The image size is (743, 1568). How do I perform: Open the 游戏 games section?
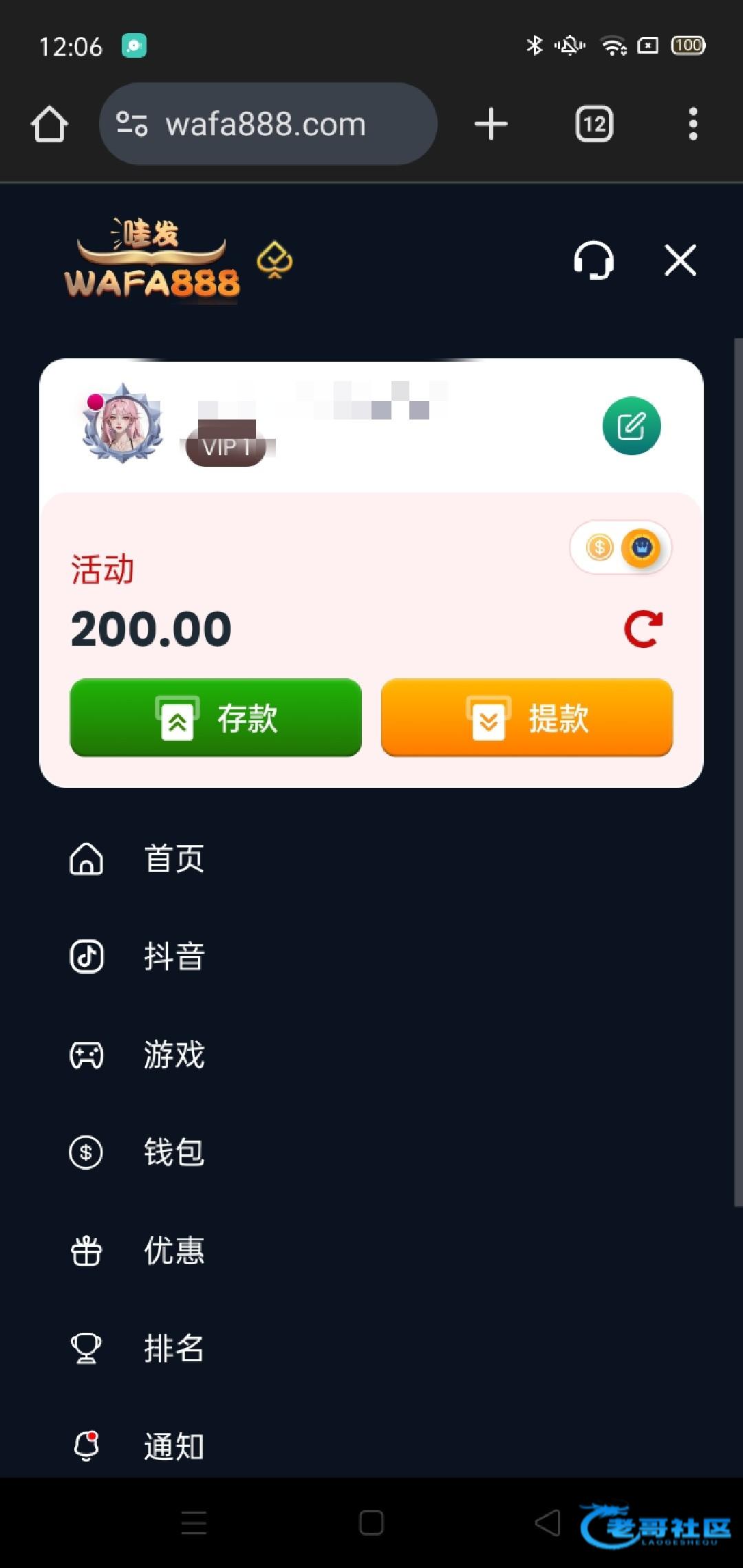pyautogui.click(x=173, y=1054)
